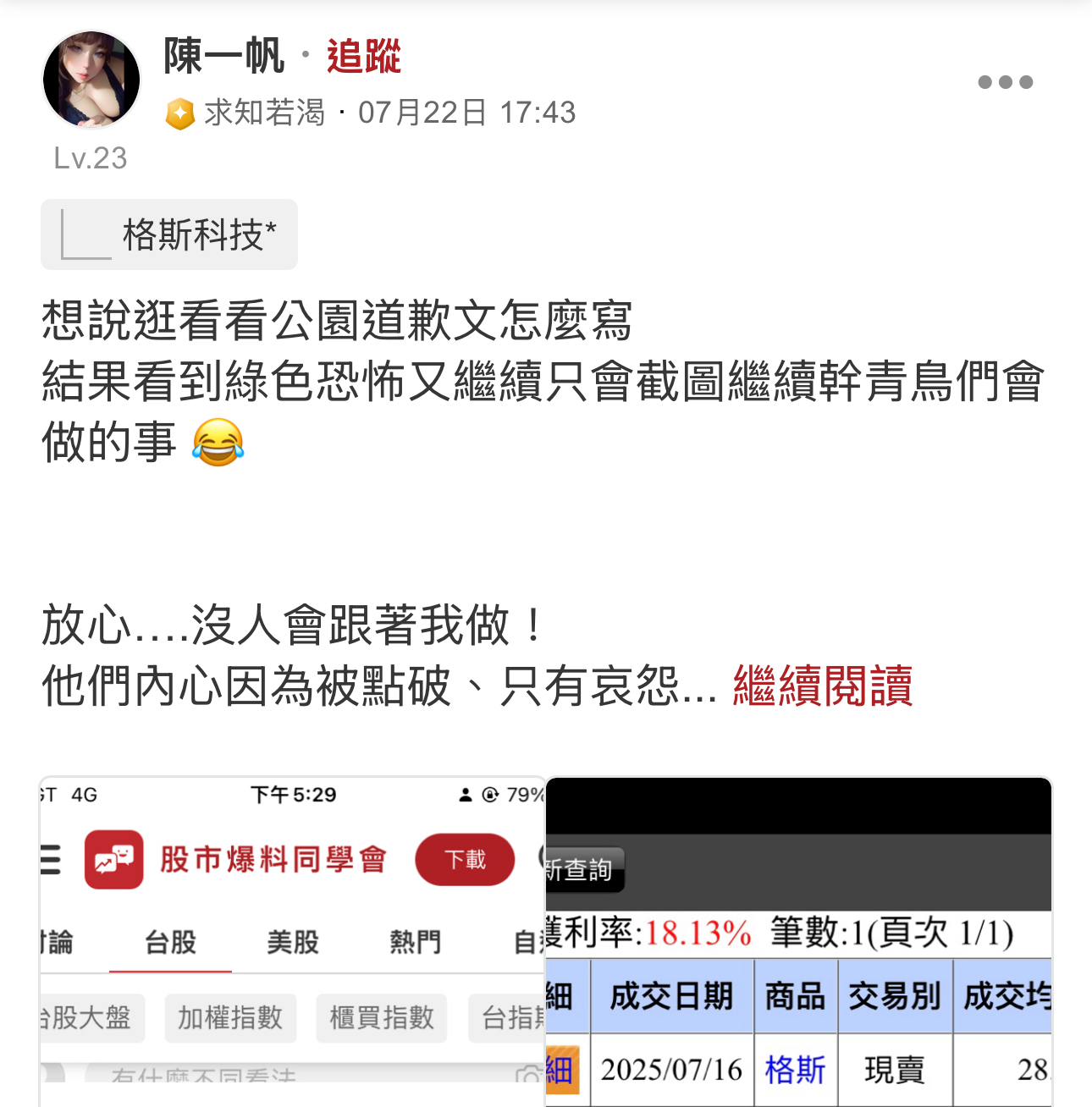The image size is (1092, 1107).
Task: Open the 格斯科技* stock tag
Action: [x=169, y=234]
